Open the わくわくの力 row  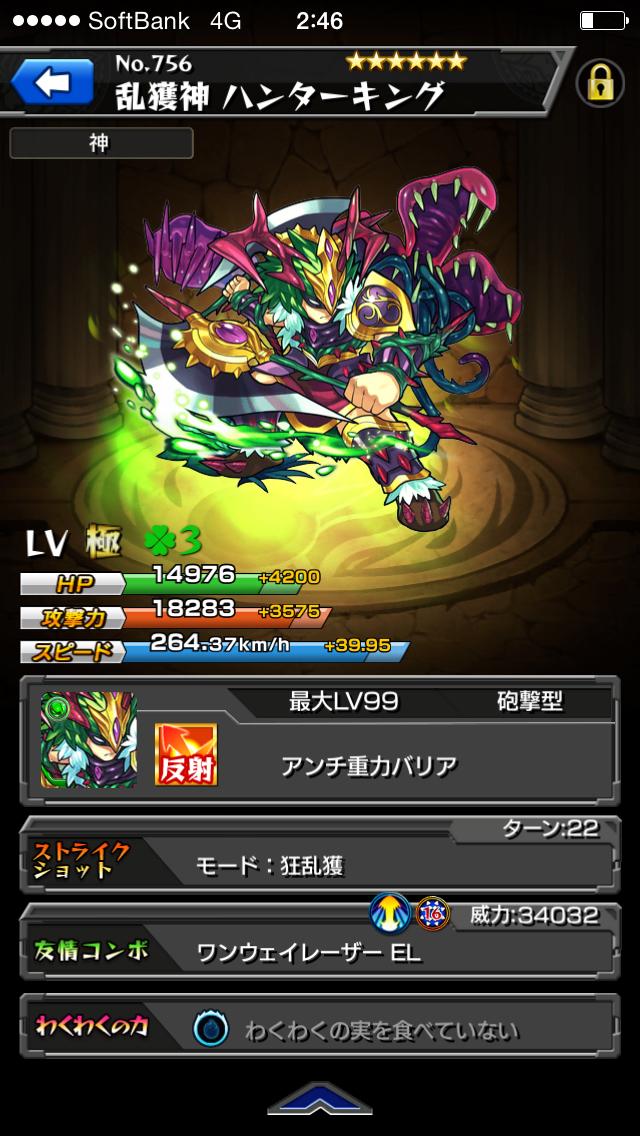point(320,1030)
